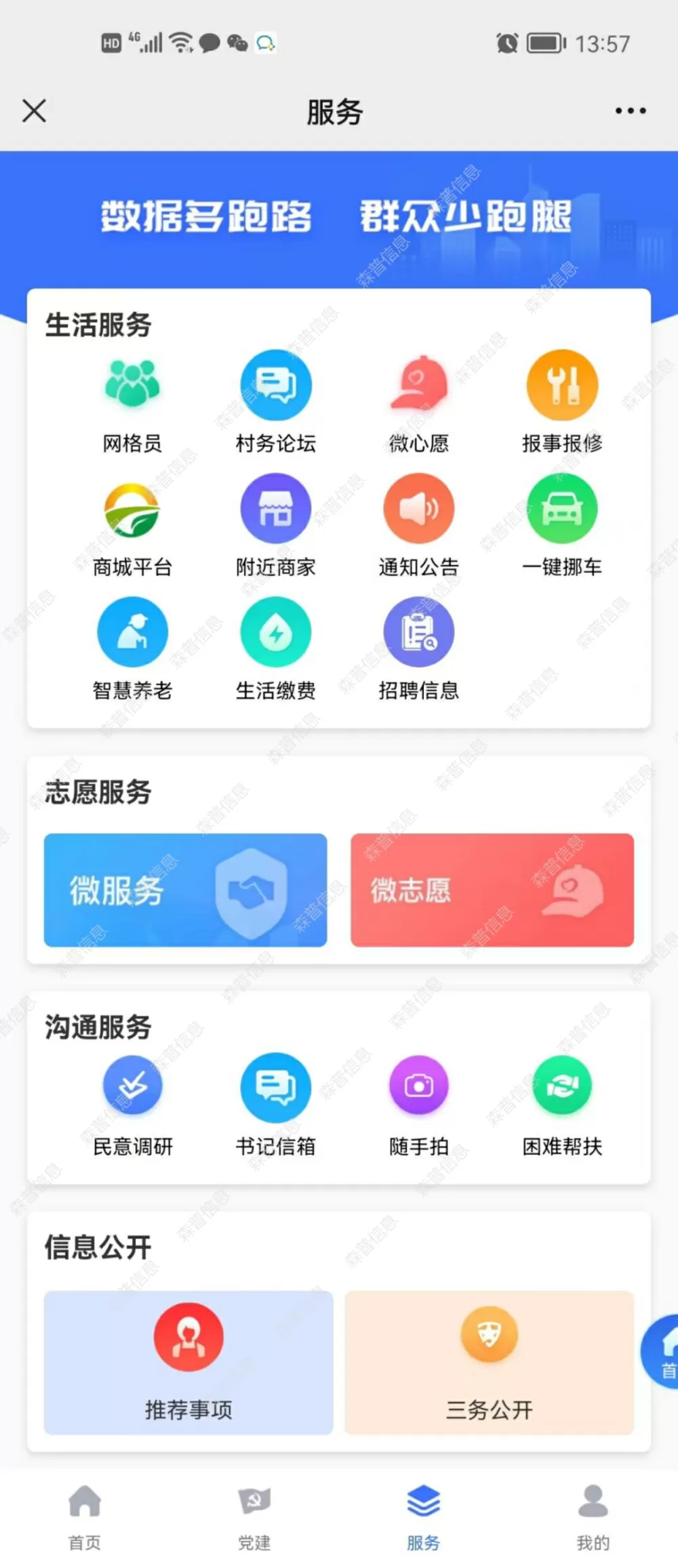678x1568 pixels.
Task: Open 招聘信息 listings
Action: (418, 648)
